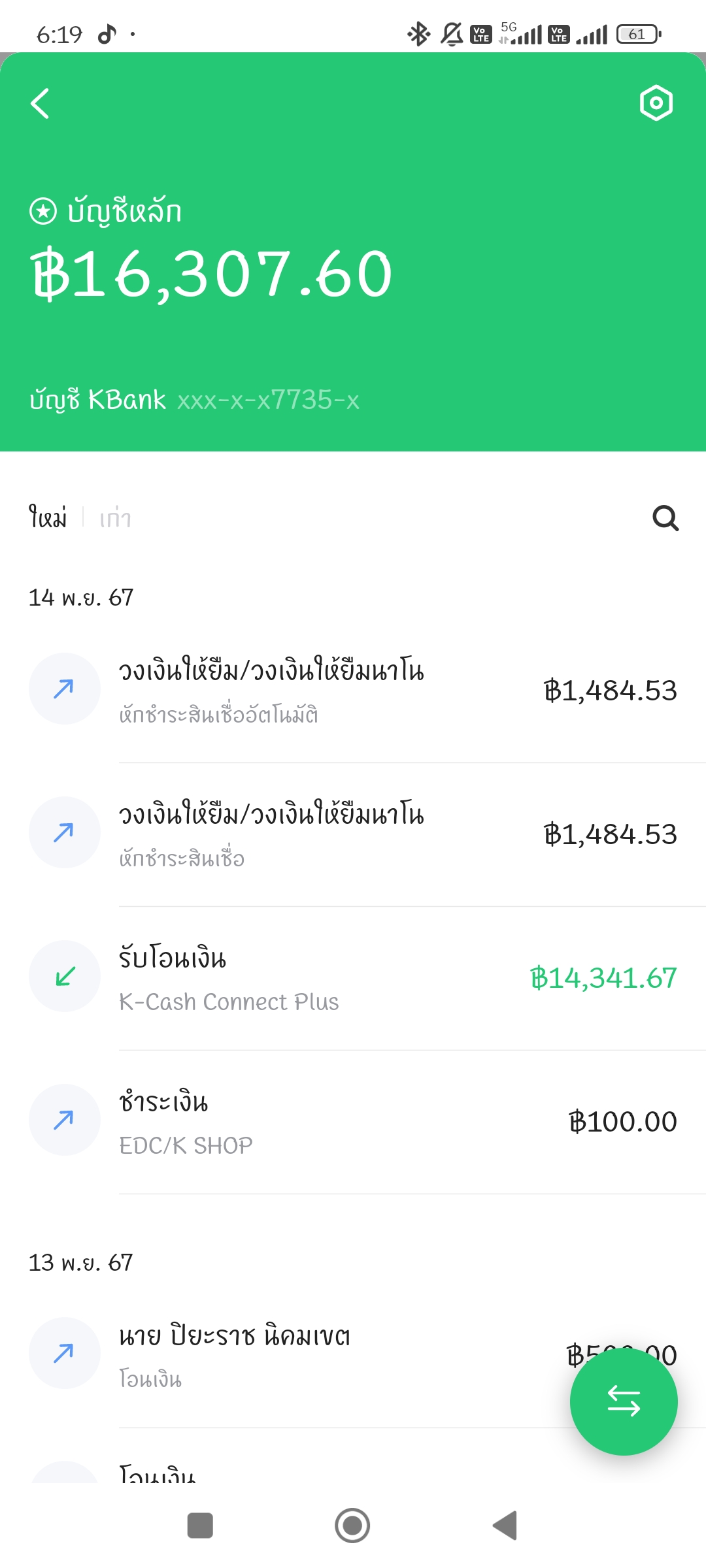Image resolution: width=706 pixels, height=1568 pixels.
Task: Switch to the เก่า sorting tab
Action: tap(115, 518)
